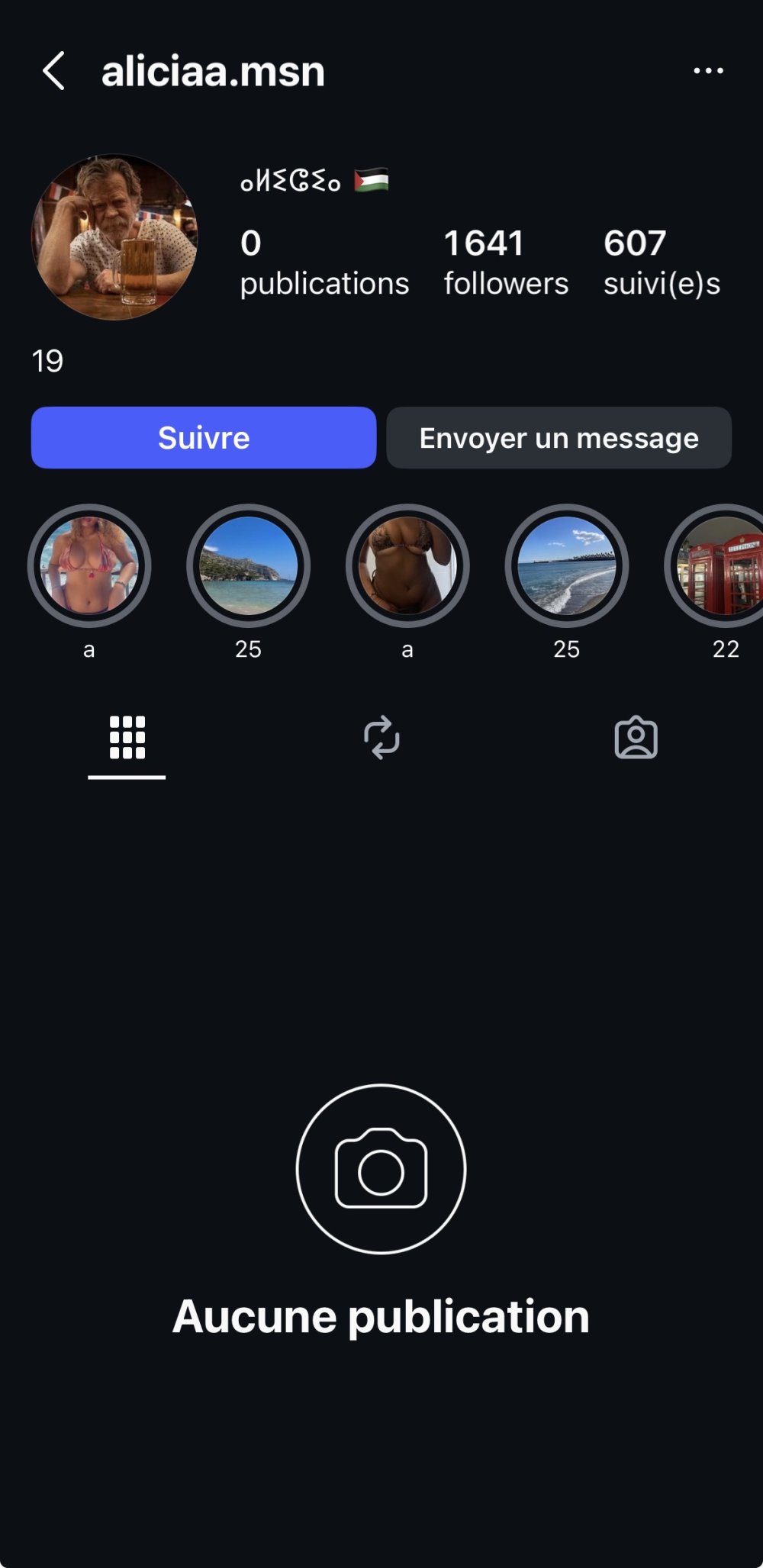The width and height of the screenshot is (763, 1568).
Task: Open the 607 suivi(e)s list
Action: tap(662, 262)
